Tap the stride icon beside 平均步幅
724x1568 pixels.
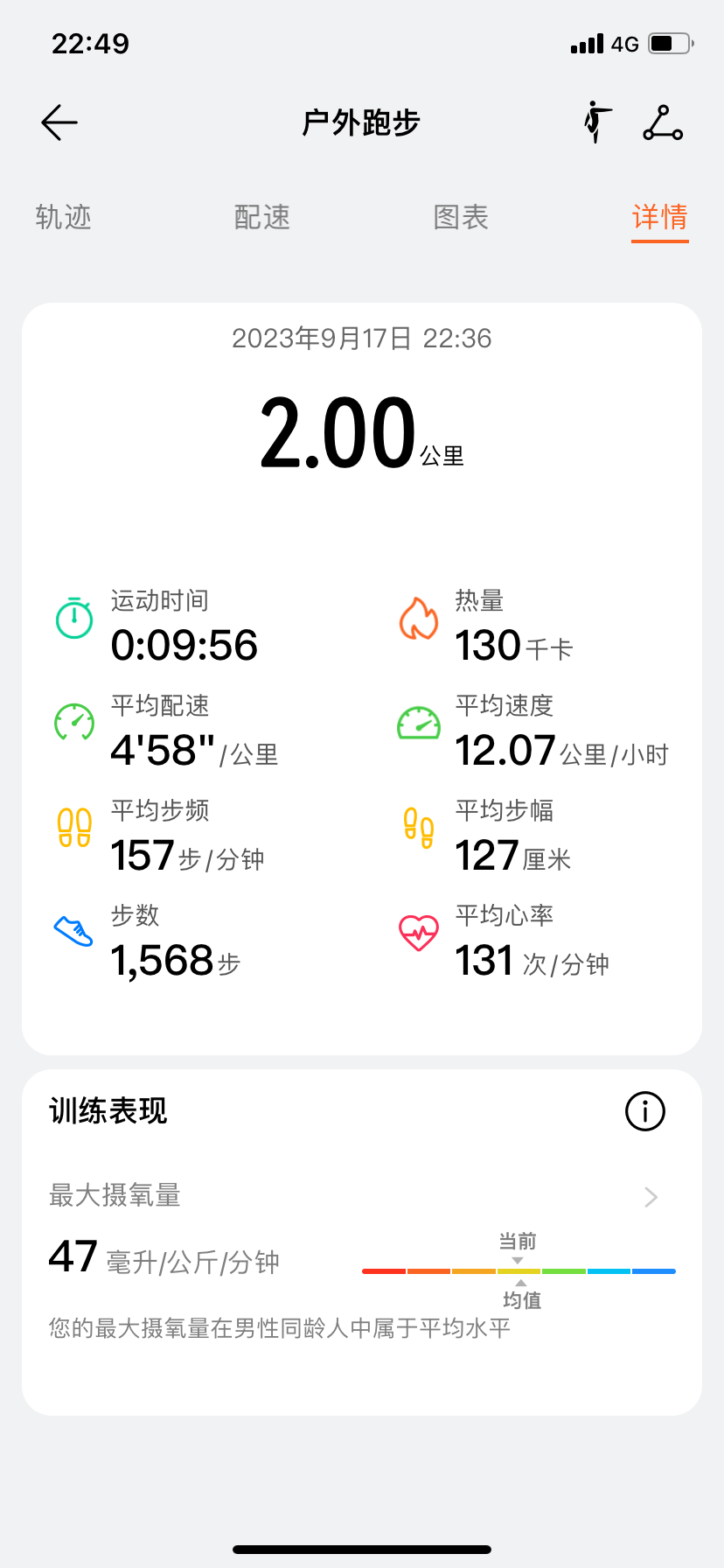point(418,829)
